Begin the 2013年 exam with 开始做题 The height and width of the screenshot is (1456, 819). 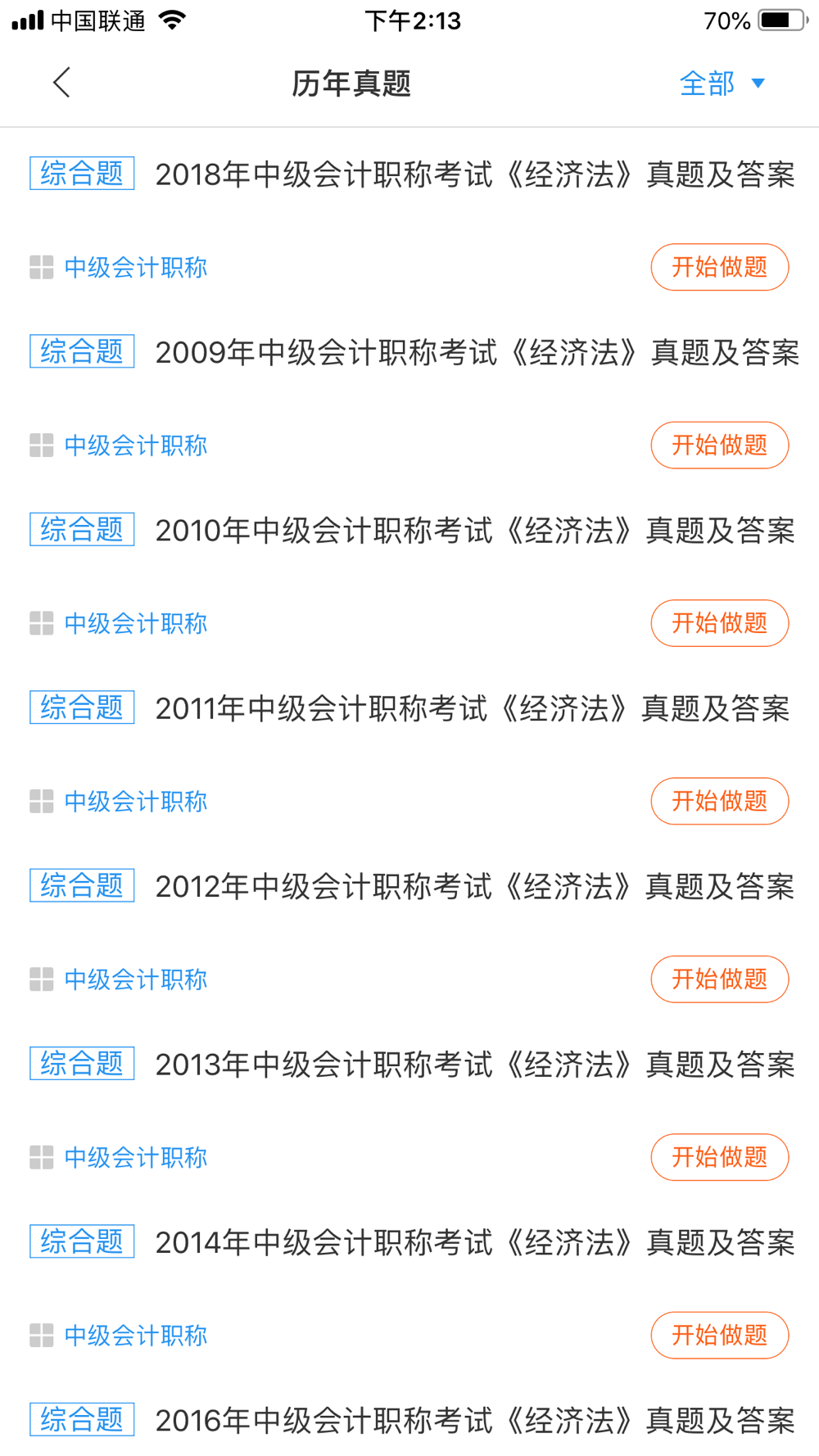click(x=720, y=1157)
